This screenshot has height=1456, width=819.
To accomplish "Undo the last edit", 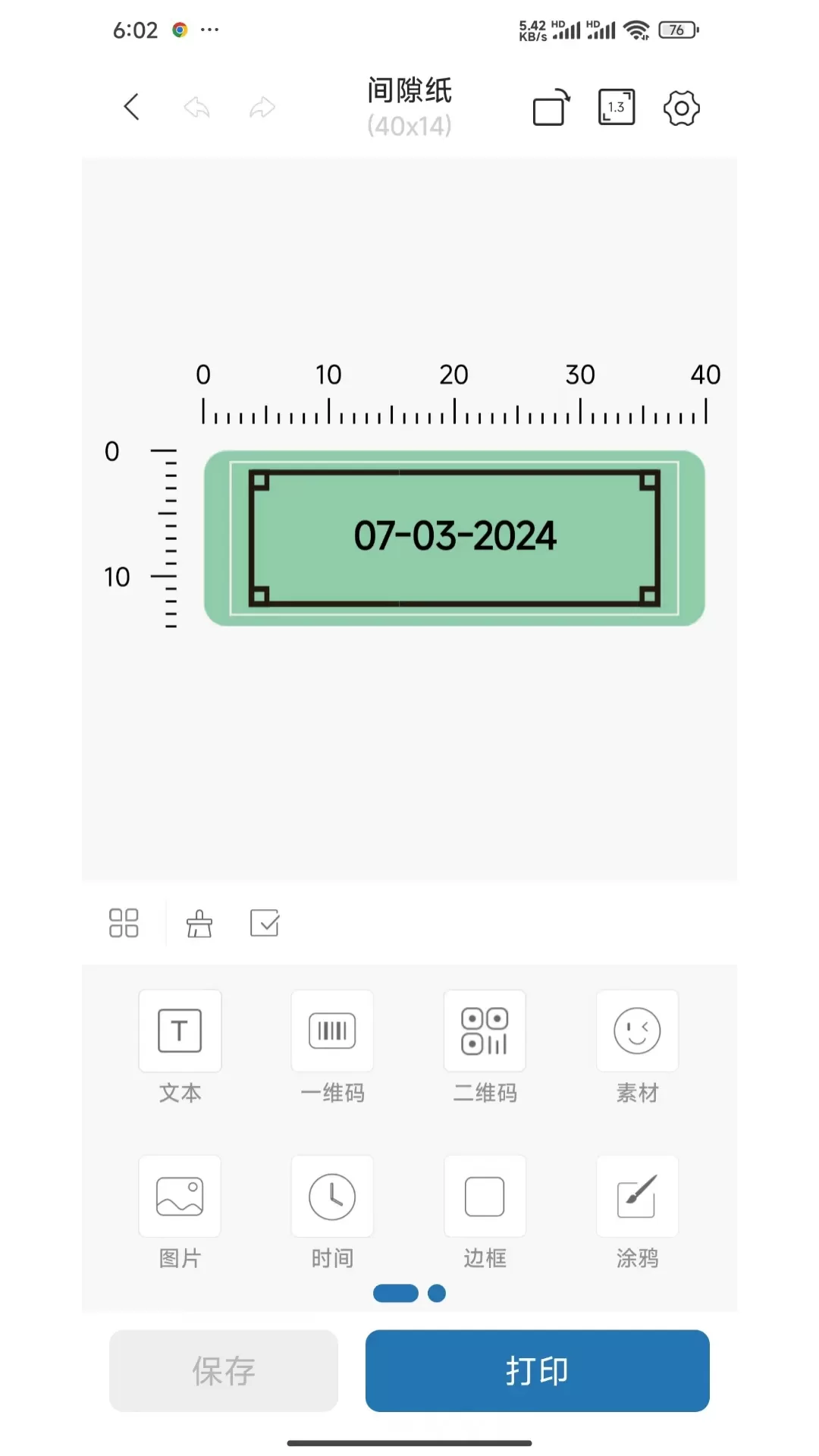I will point(196,108).
